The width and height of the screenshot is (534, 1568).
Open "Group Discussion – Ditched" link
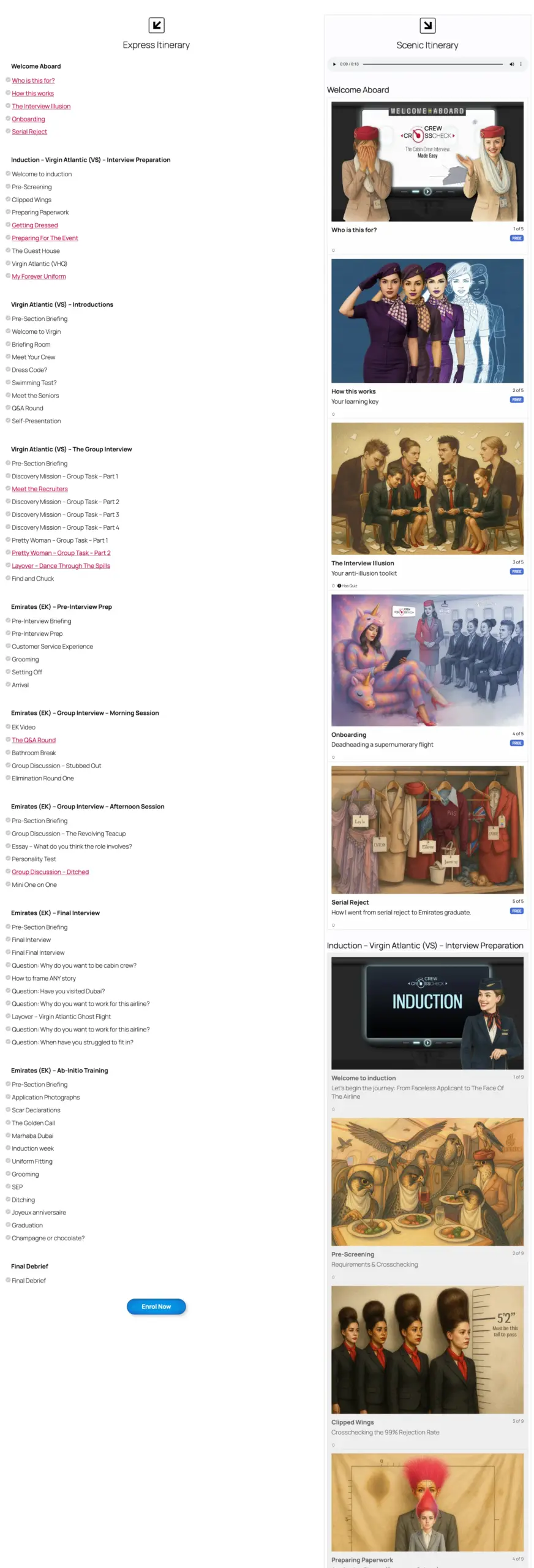50,872
